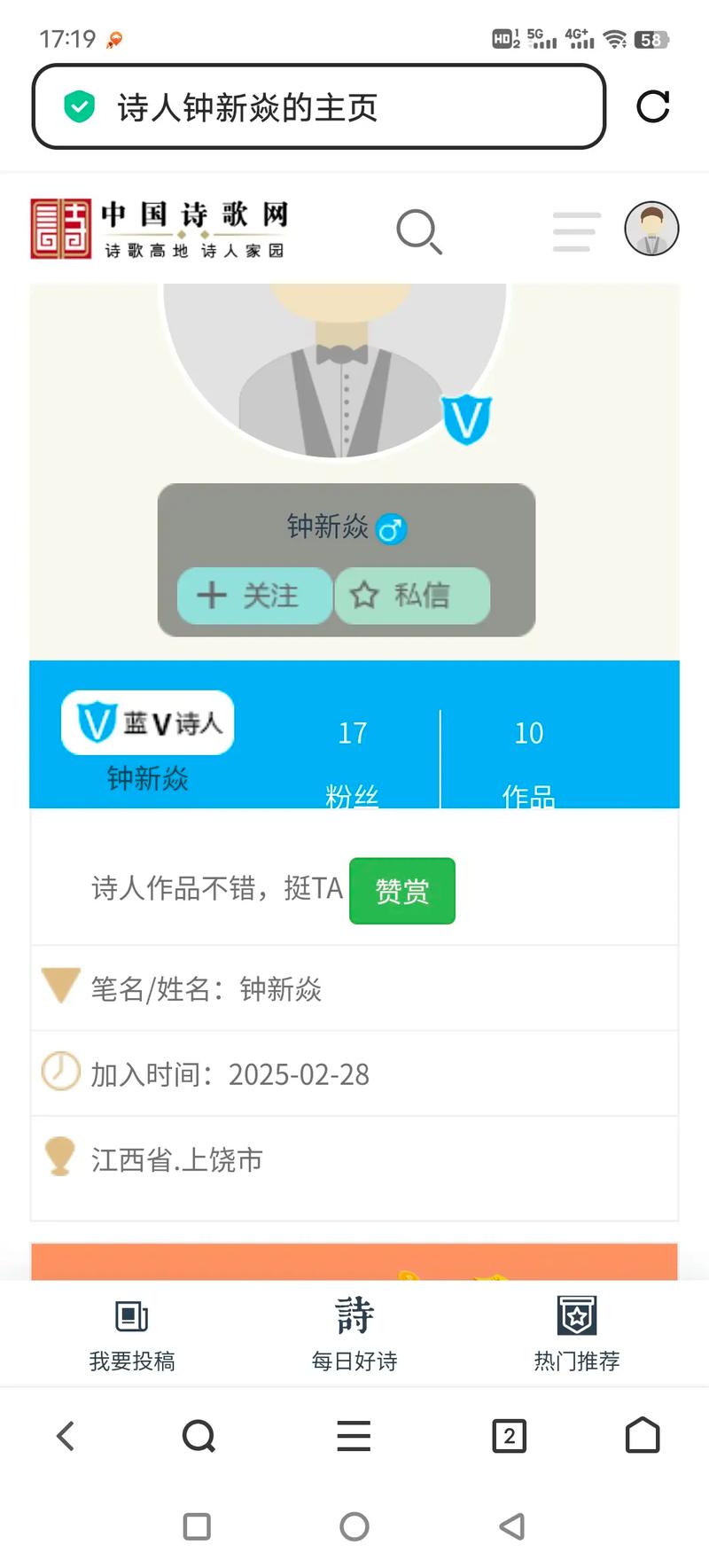Open the browser menu with three lines
Screen dimensions: 709x1568
[354, 1436]
